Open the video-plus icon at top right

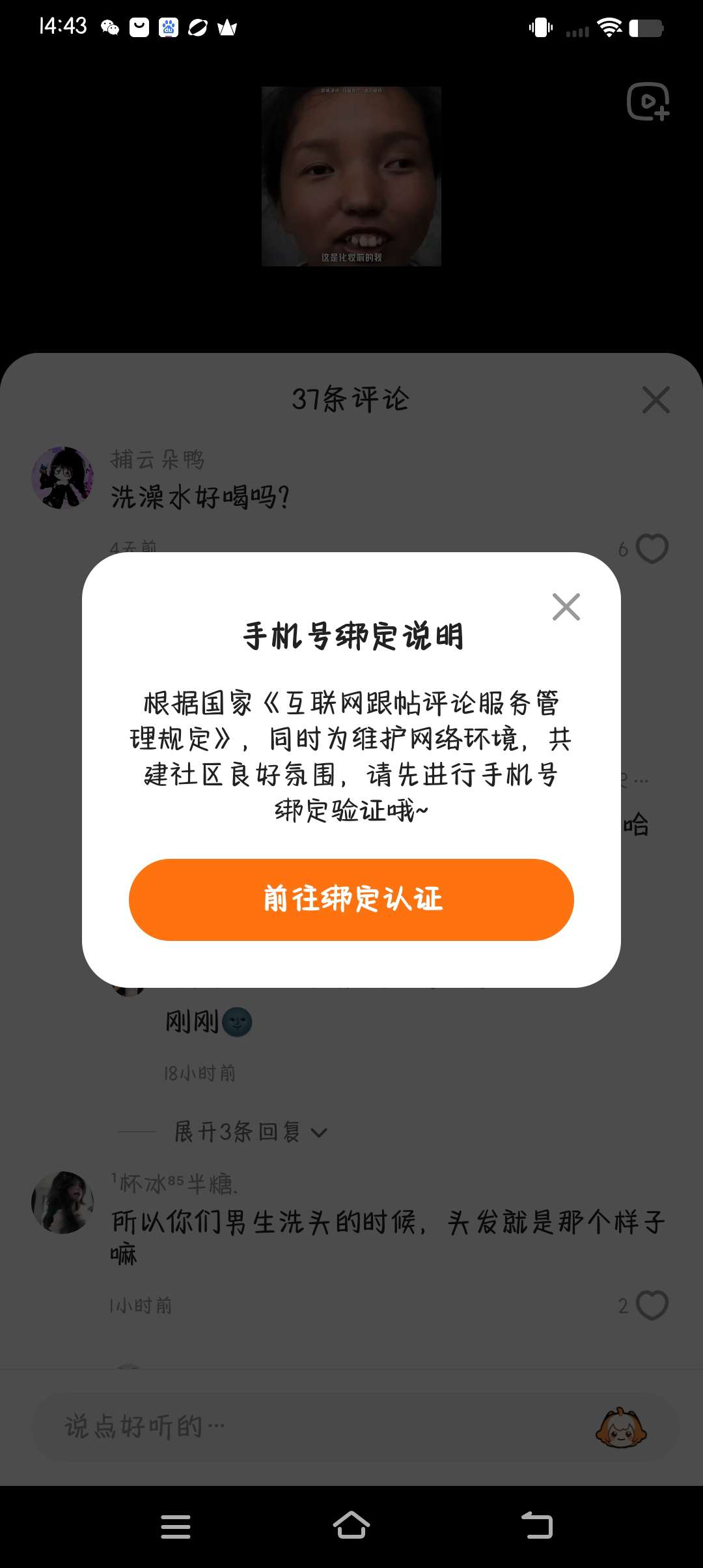(x=648, y=102)
